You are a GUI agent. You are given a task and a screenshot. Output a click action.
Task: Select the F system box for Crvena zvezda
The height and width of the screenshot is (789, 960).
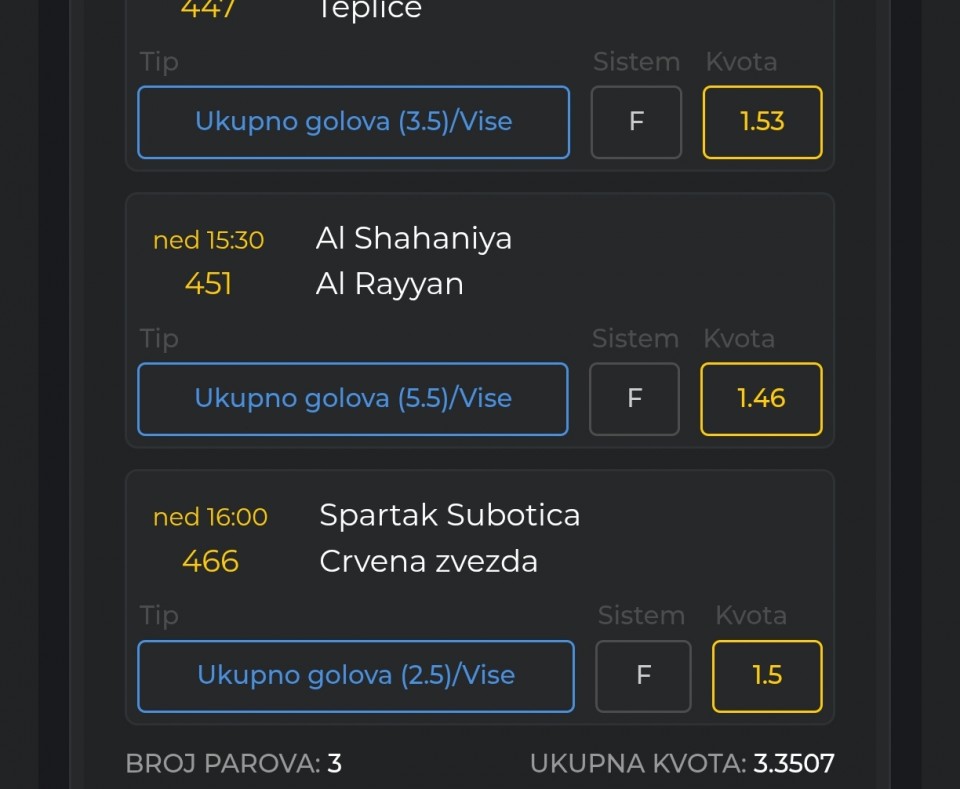(x=643, y=676)
